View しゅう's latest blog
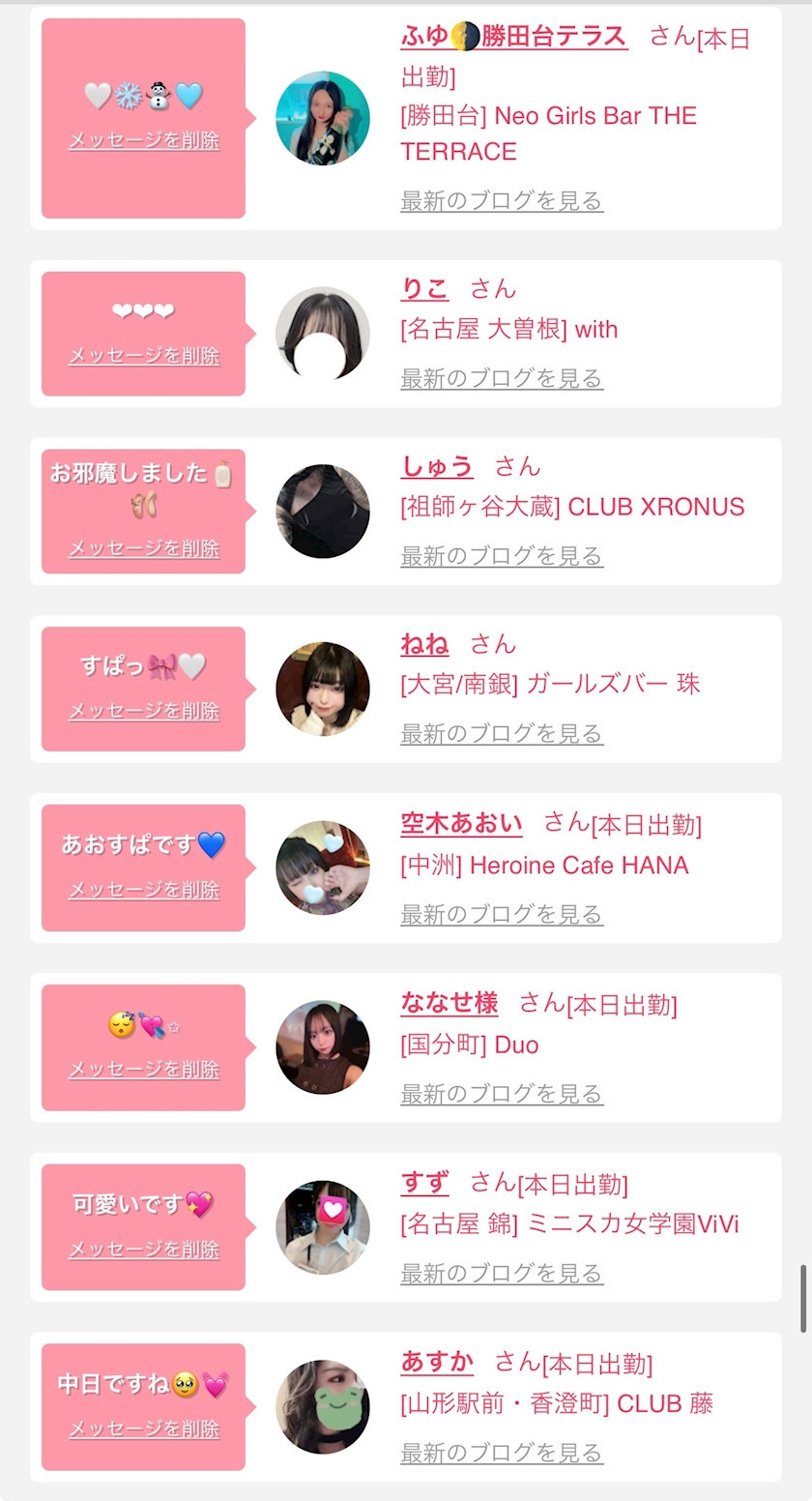812x1501 pixels. [x=502, y=556]
